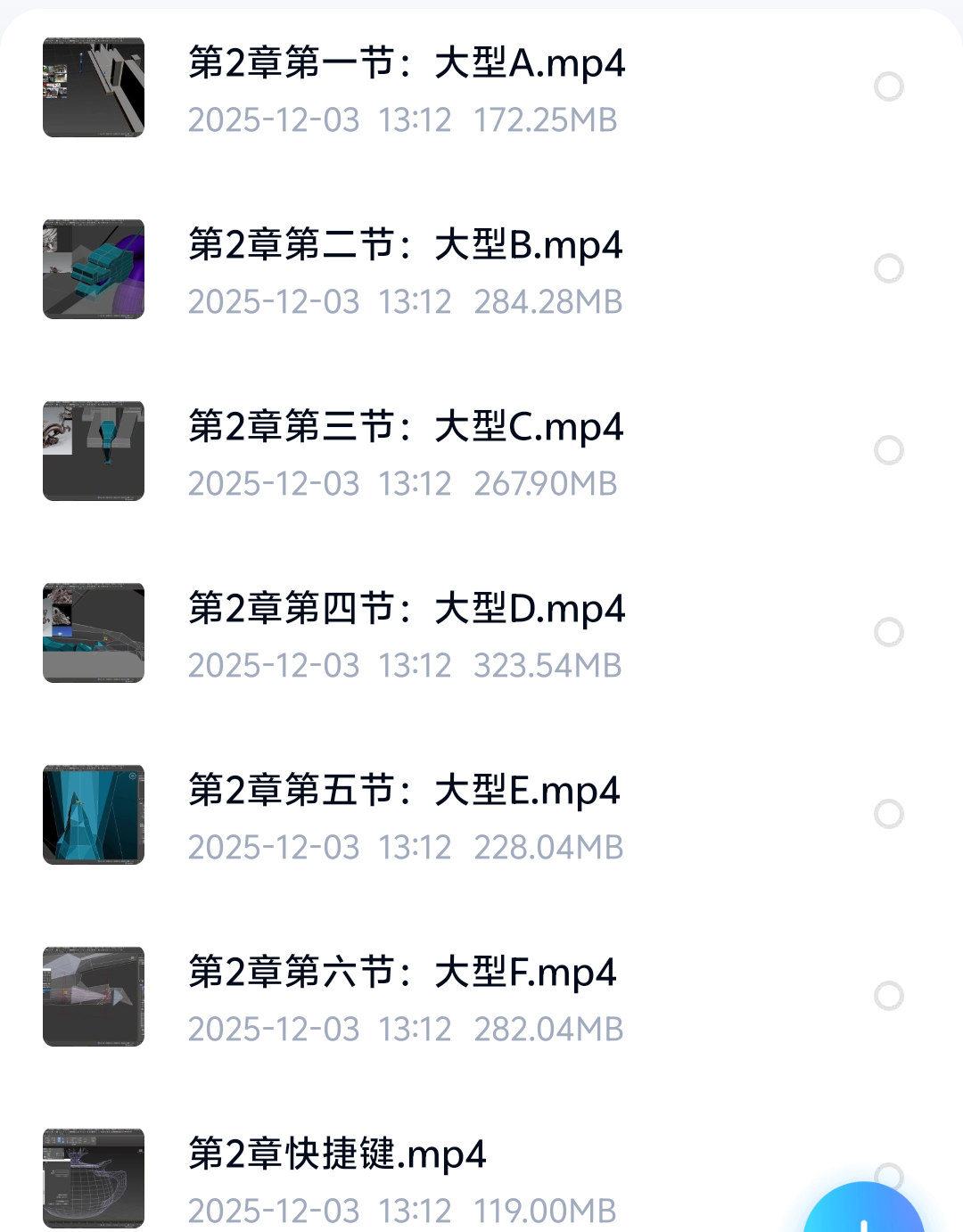Tap the blue plus floating button
The image size is (963, 1232).
point(863,1211)
